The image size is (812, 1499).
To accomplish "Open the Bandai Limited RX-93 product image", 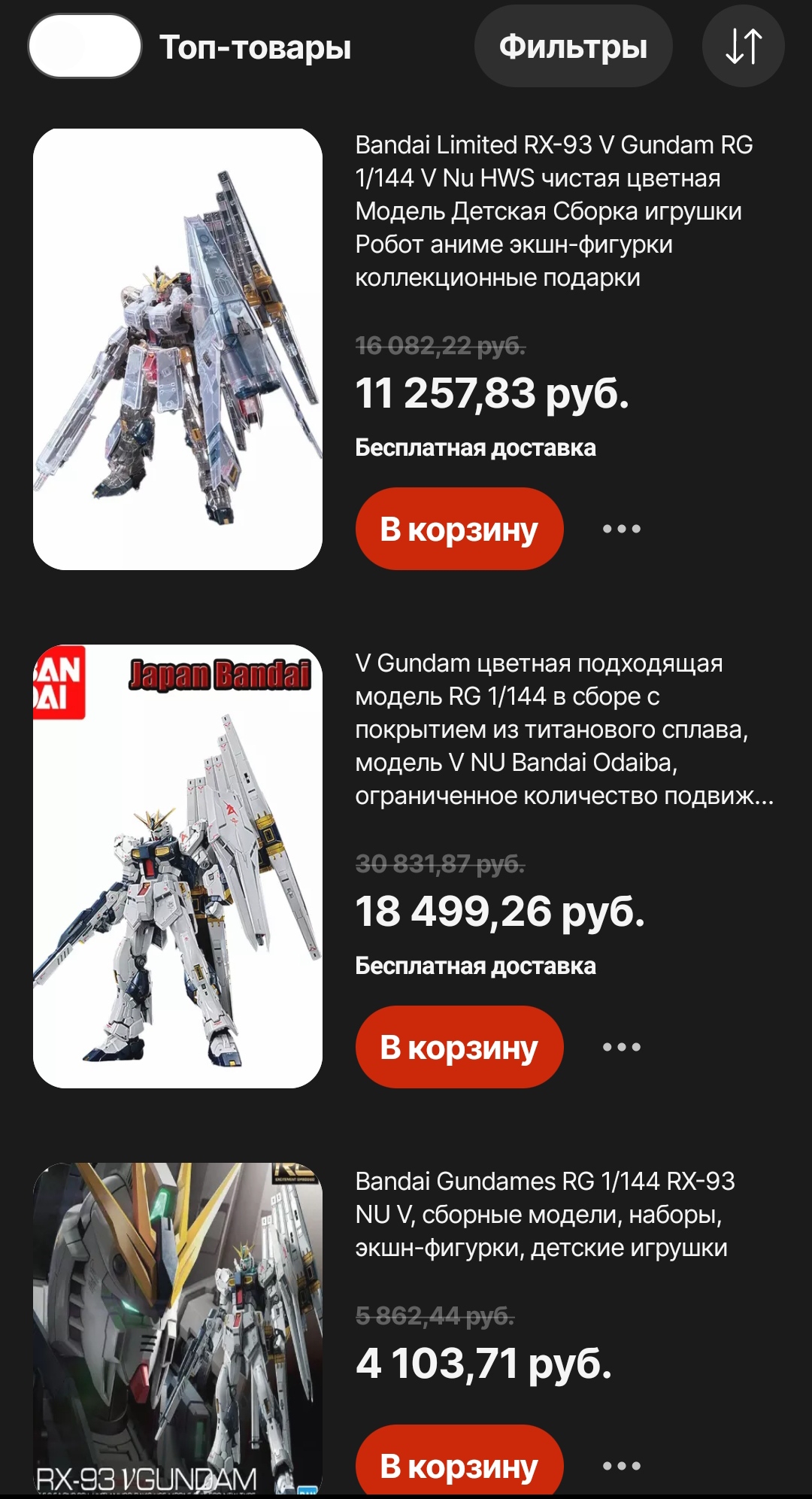I will click(177, 349).
